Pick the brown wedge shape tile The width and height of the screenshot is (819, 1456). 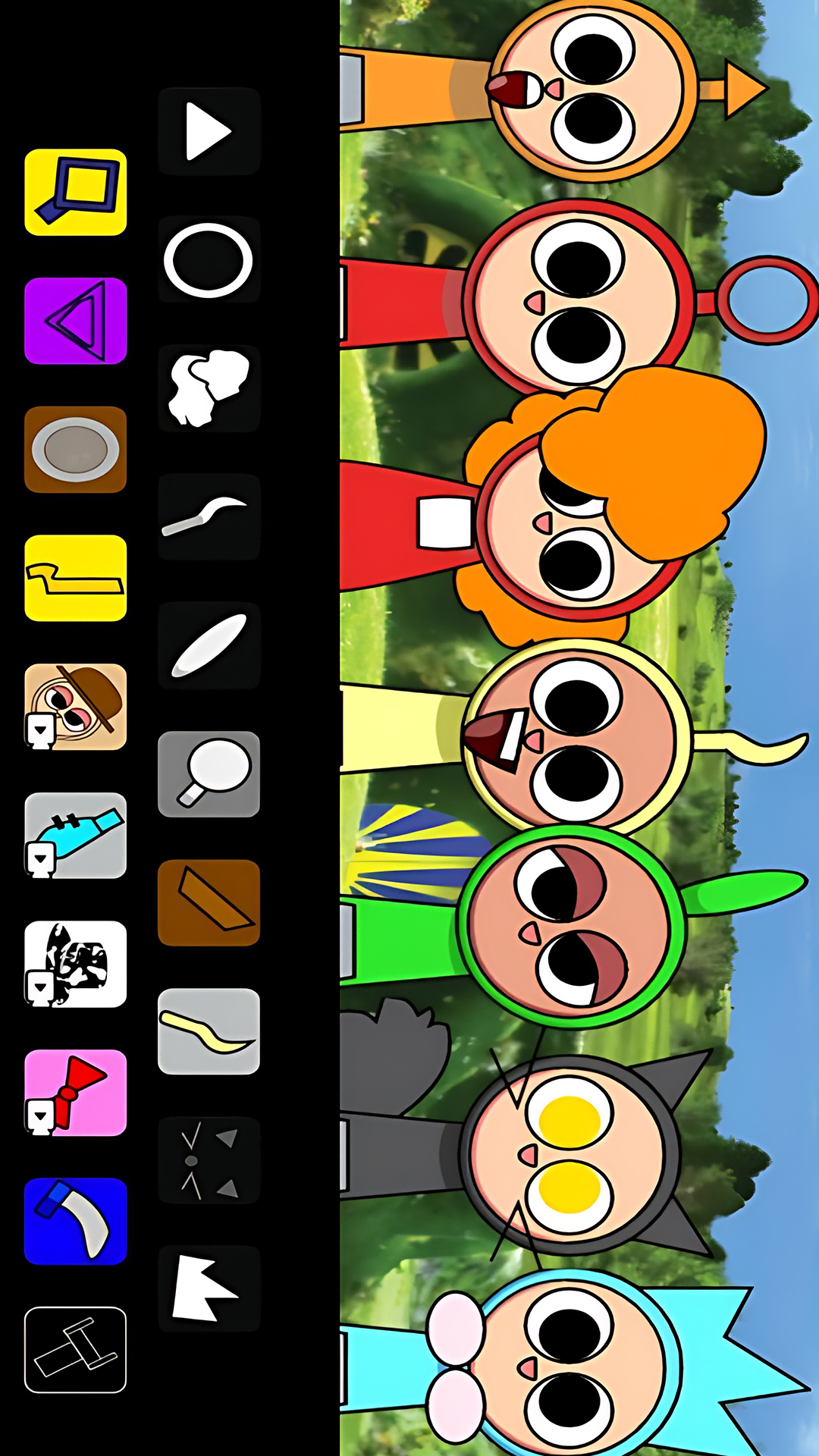(209, 902)
